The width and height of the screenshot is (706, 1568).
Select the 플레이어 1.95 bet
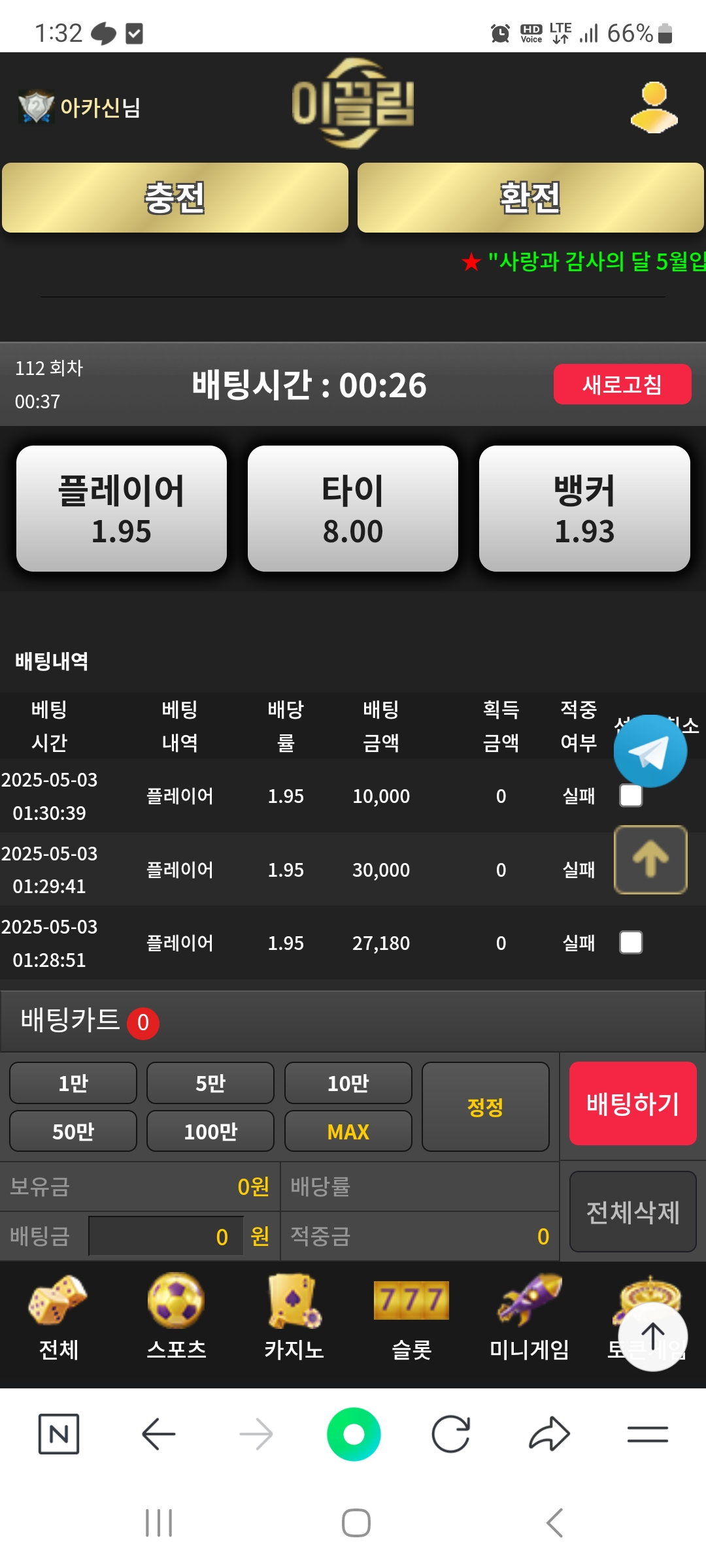click(x=122, y=508)
